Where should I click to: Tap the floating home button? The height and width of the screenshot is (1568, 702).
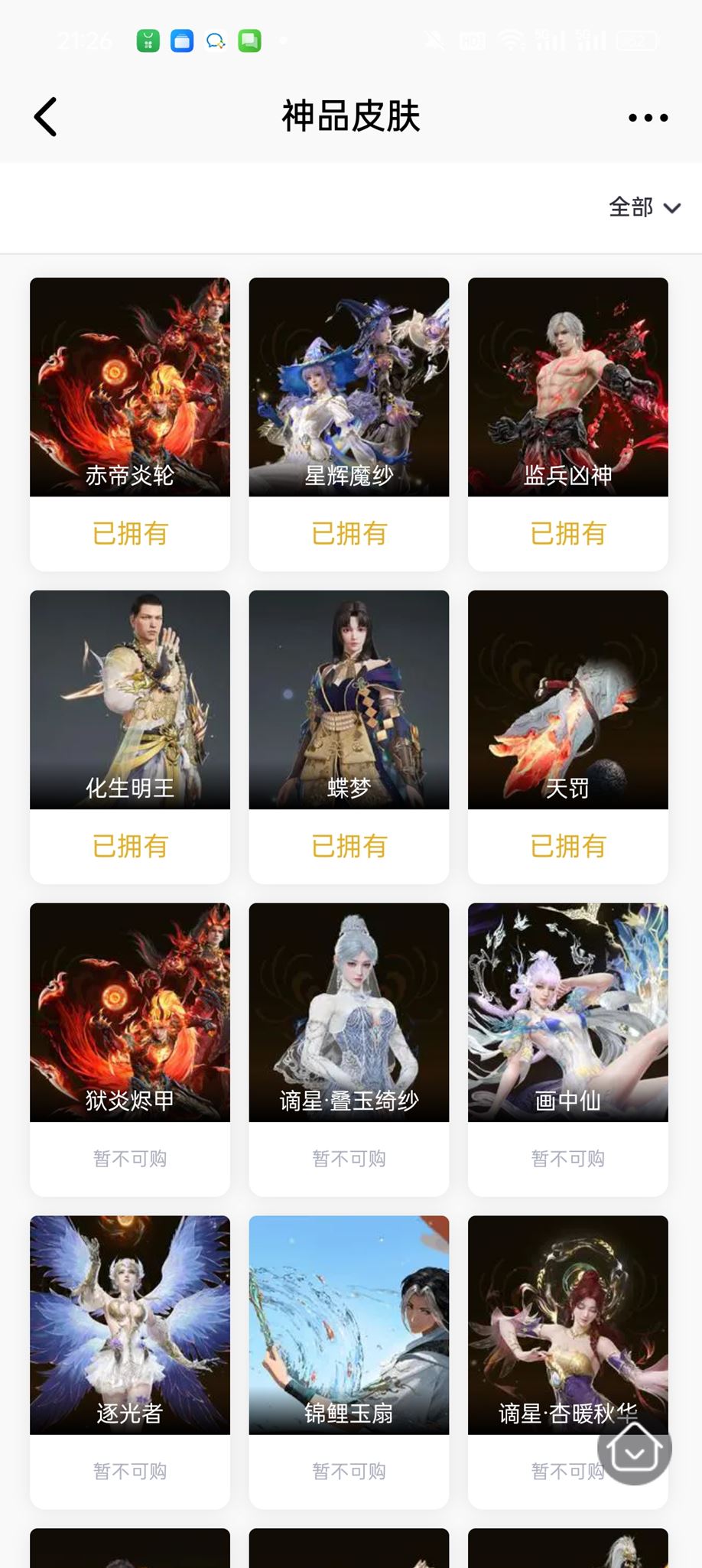(634, 1448)
